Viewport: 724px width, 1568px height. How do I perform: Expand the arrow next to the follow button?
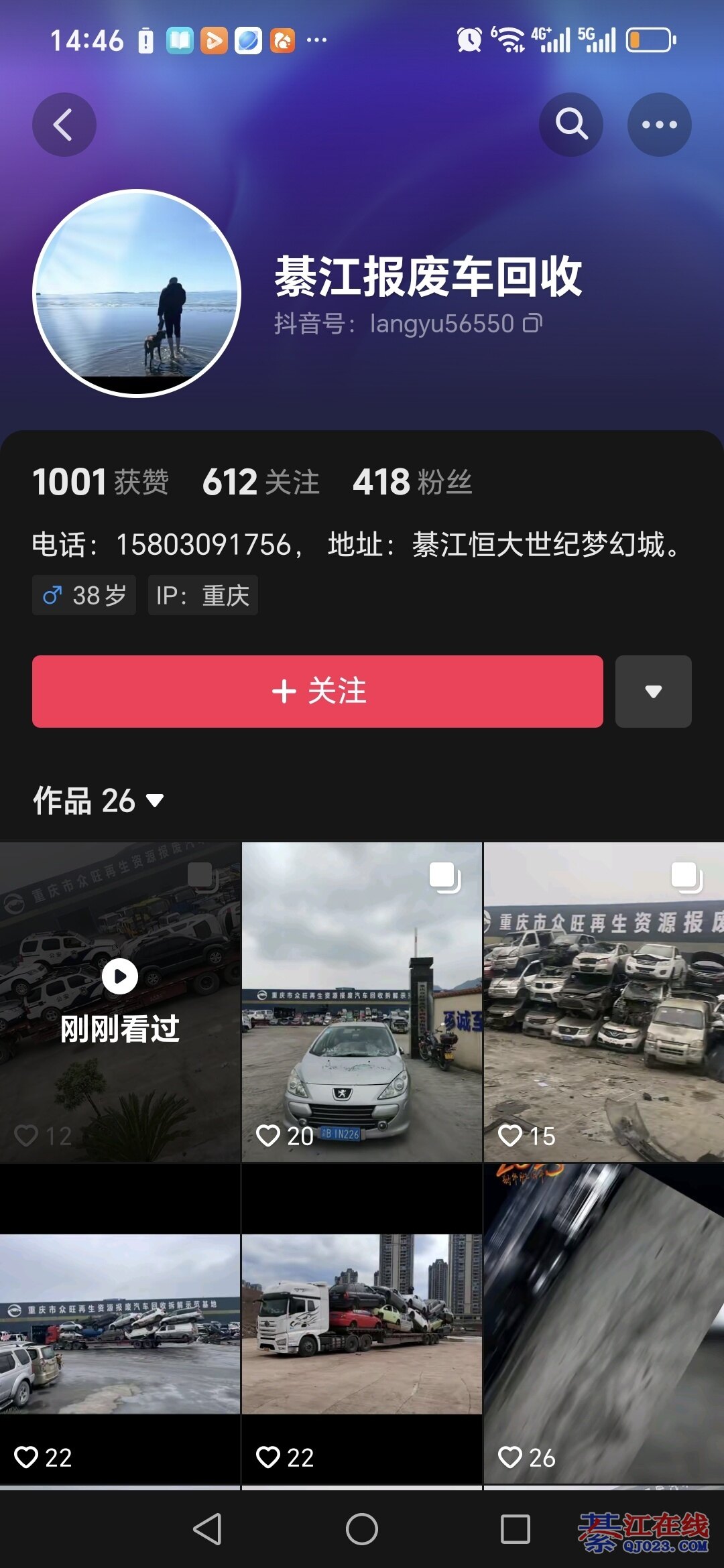pyautogui.click(x=653, y=691)
